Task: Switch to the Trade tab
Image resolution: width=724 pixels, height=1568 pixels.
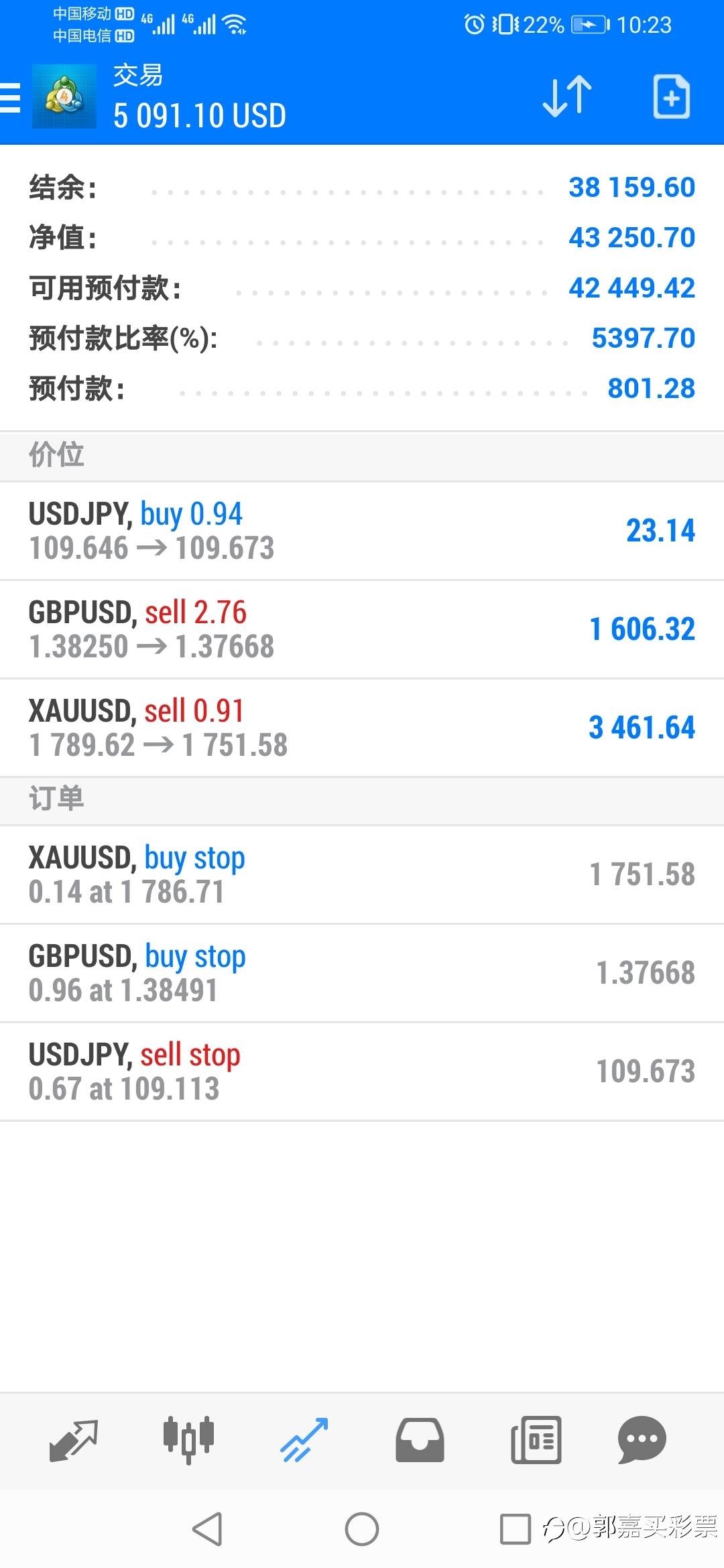Action: (x=304, y=1440)
